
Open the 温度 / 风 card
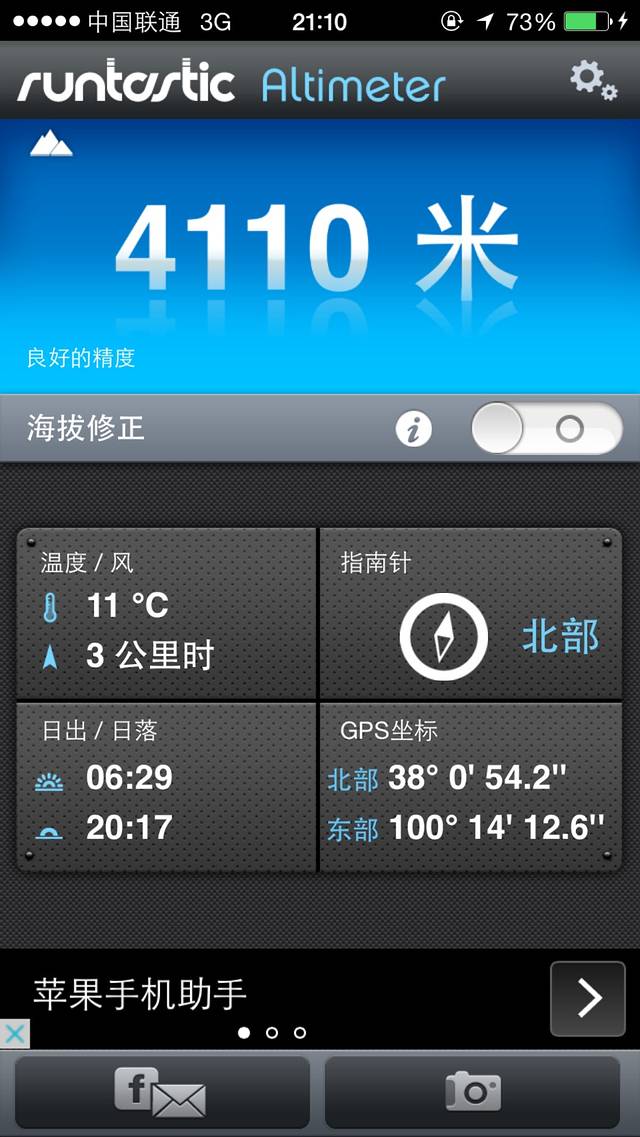pos(166,613)
